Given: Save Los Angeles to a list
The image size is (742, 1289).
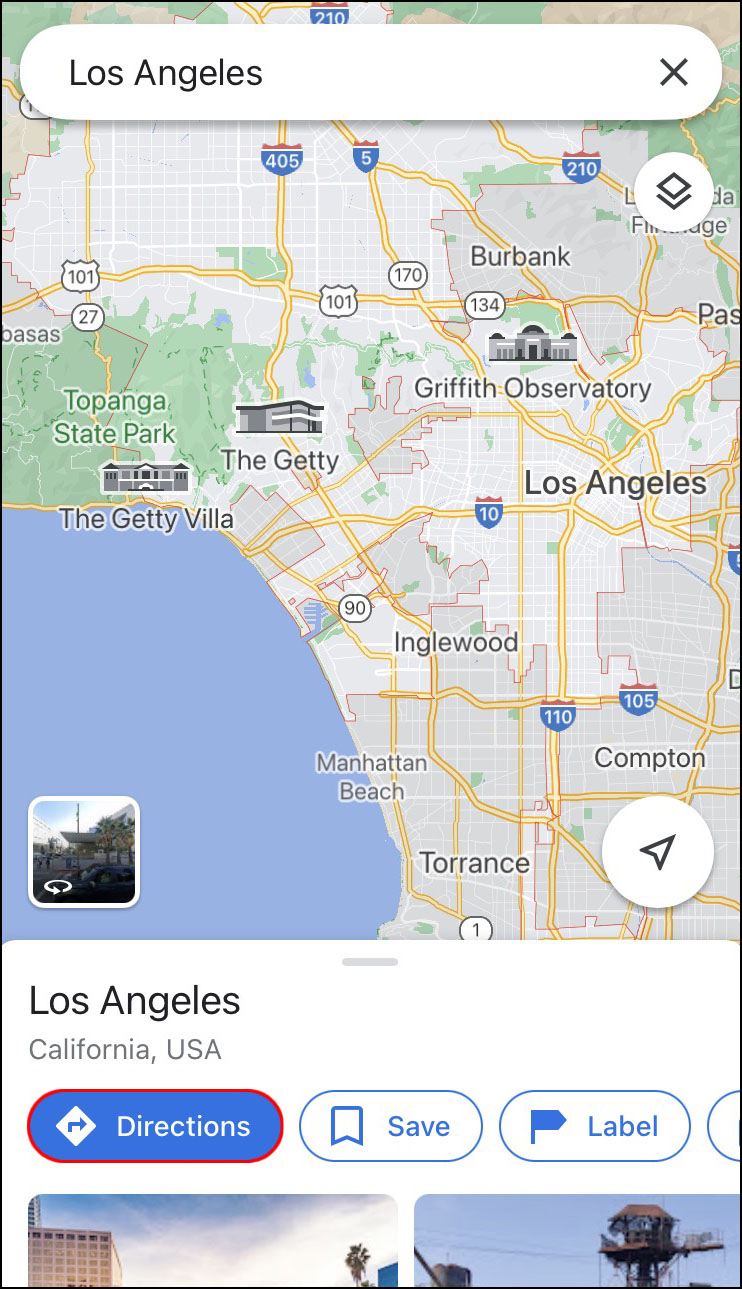Looking at the screenshot, I should pos(390,1126).
